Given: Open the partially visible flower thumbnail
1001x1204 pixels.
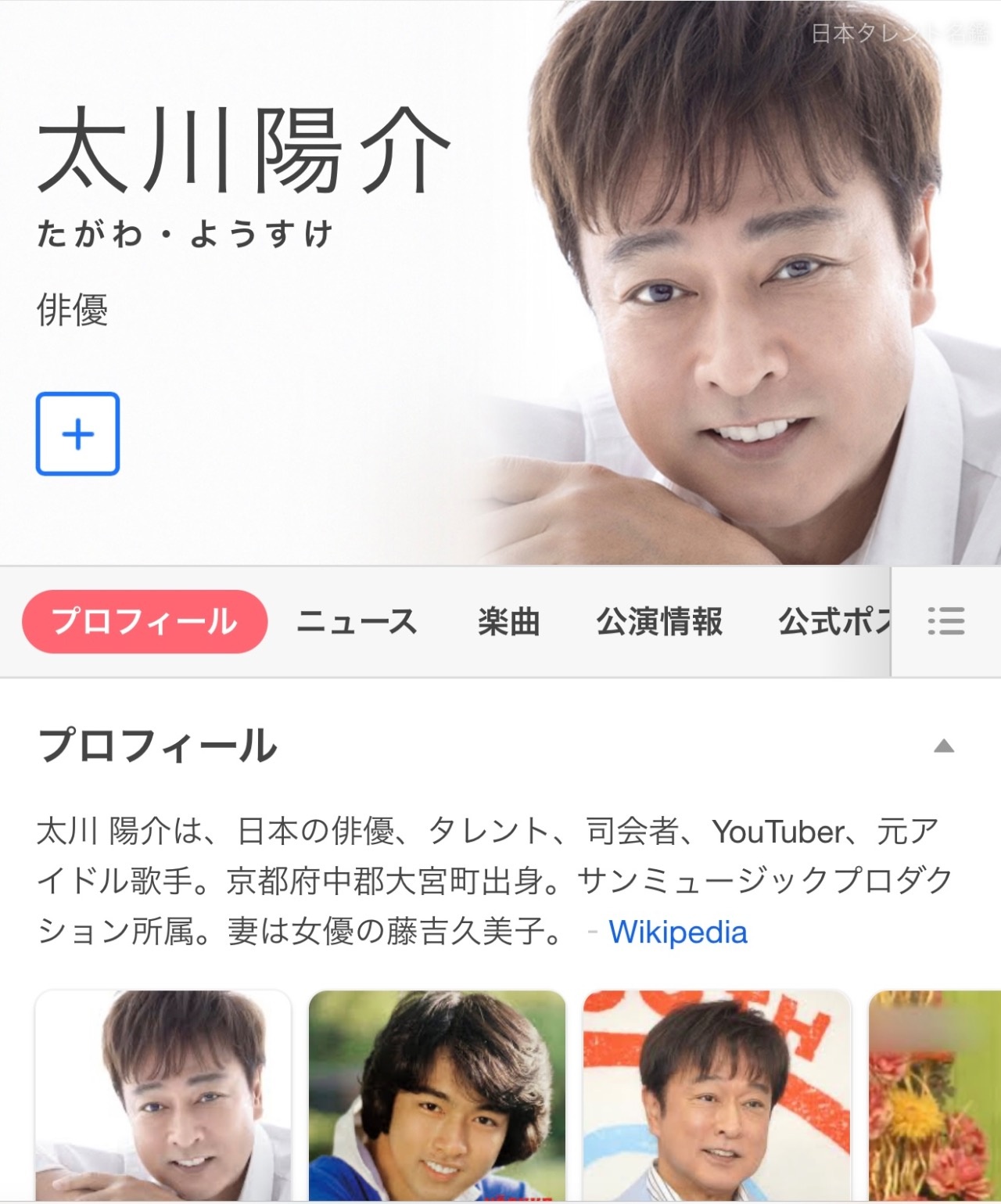Looking at the screenshot, I should pyautogui.click(x=935, y=1095).
